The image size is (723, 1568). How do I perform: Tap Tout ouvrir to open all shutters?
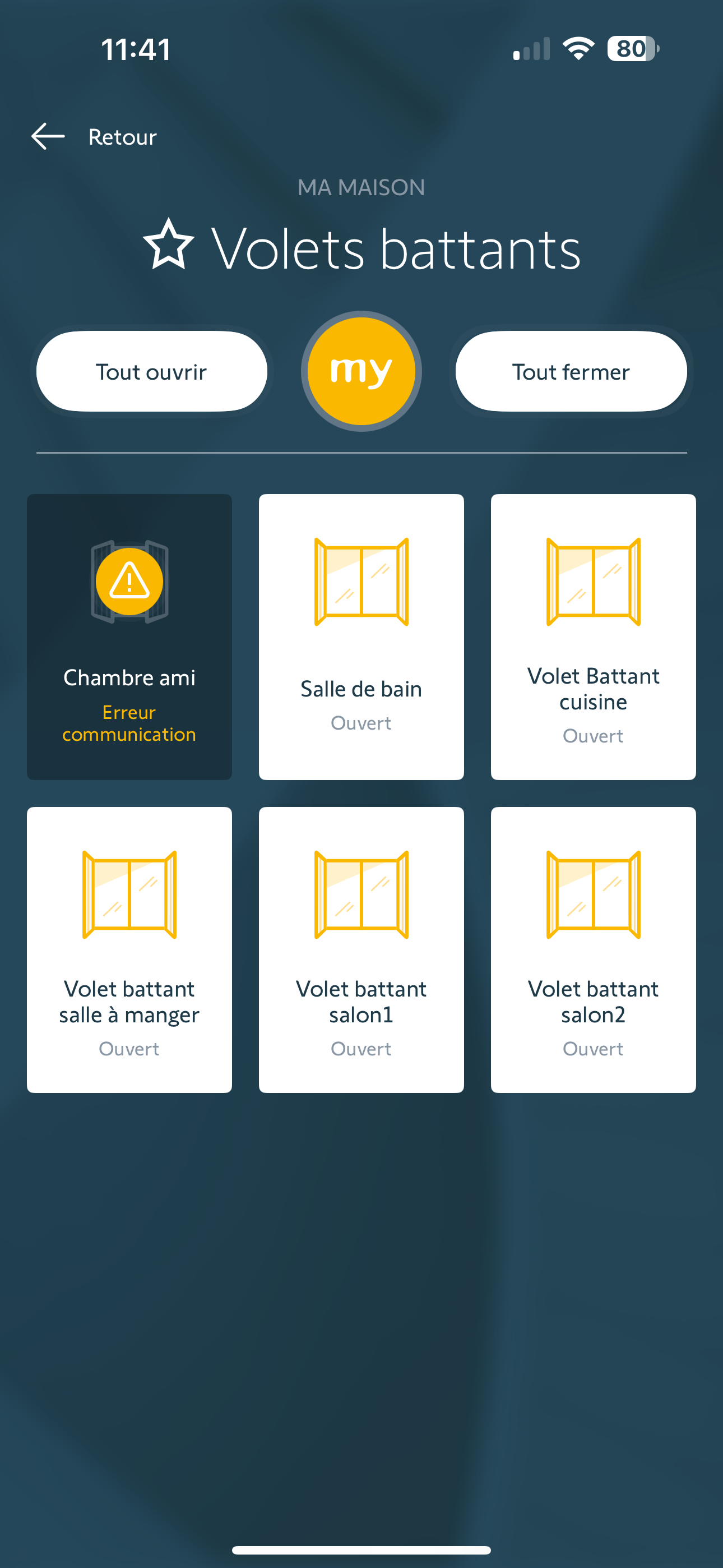coord(151,372)
